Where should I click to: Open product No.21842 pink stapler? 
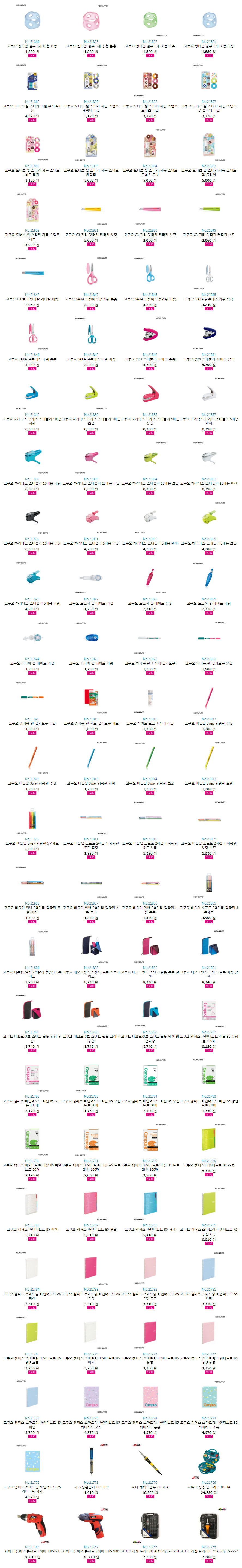(150, 334)
